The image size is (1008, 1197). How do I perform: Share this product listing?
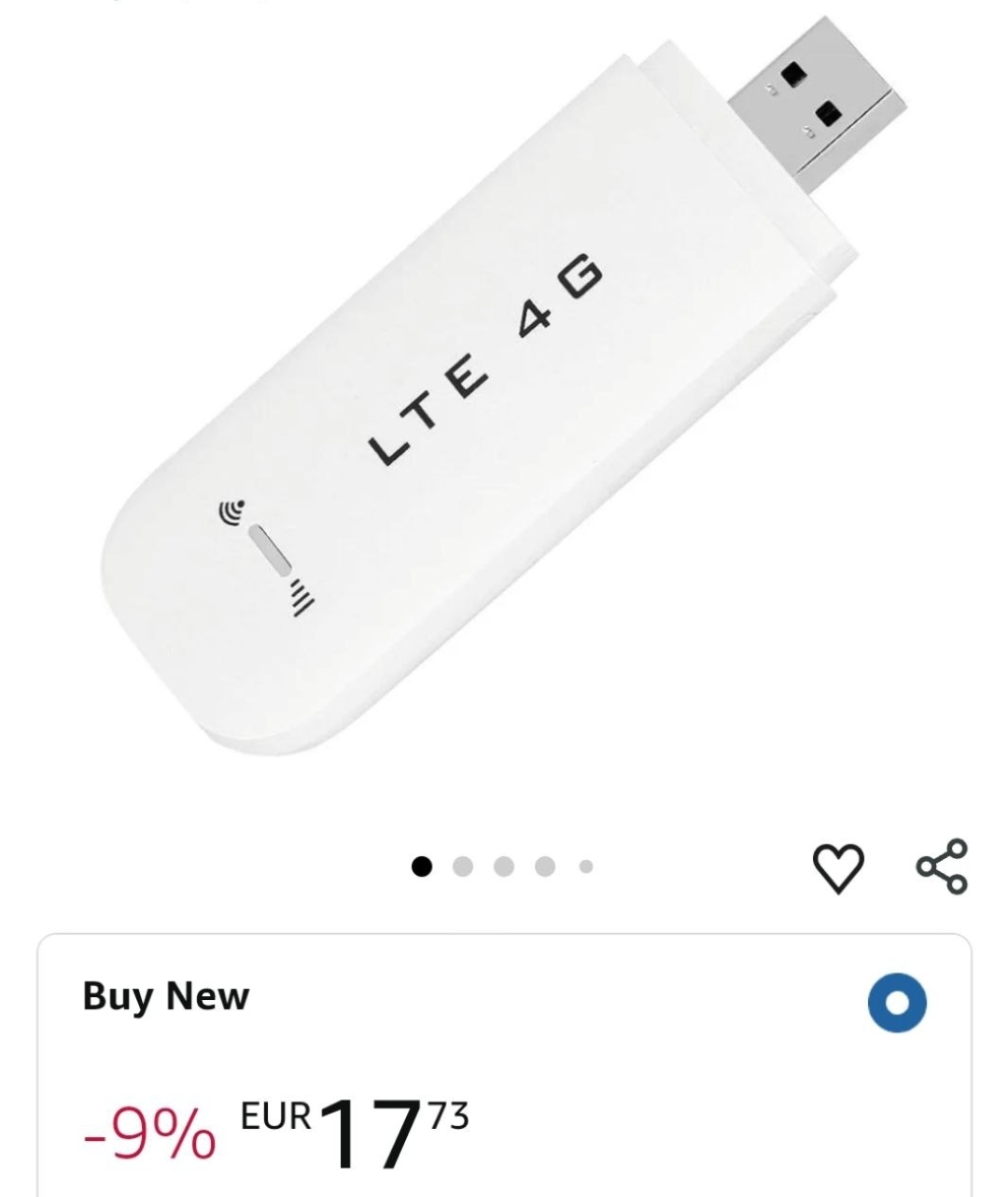click(x=942, y=866)
